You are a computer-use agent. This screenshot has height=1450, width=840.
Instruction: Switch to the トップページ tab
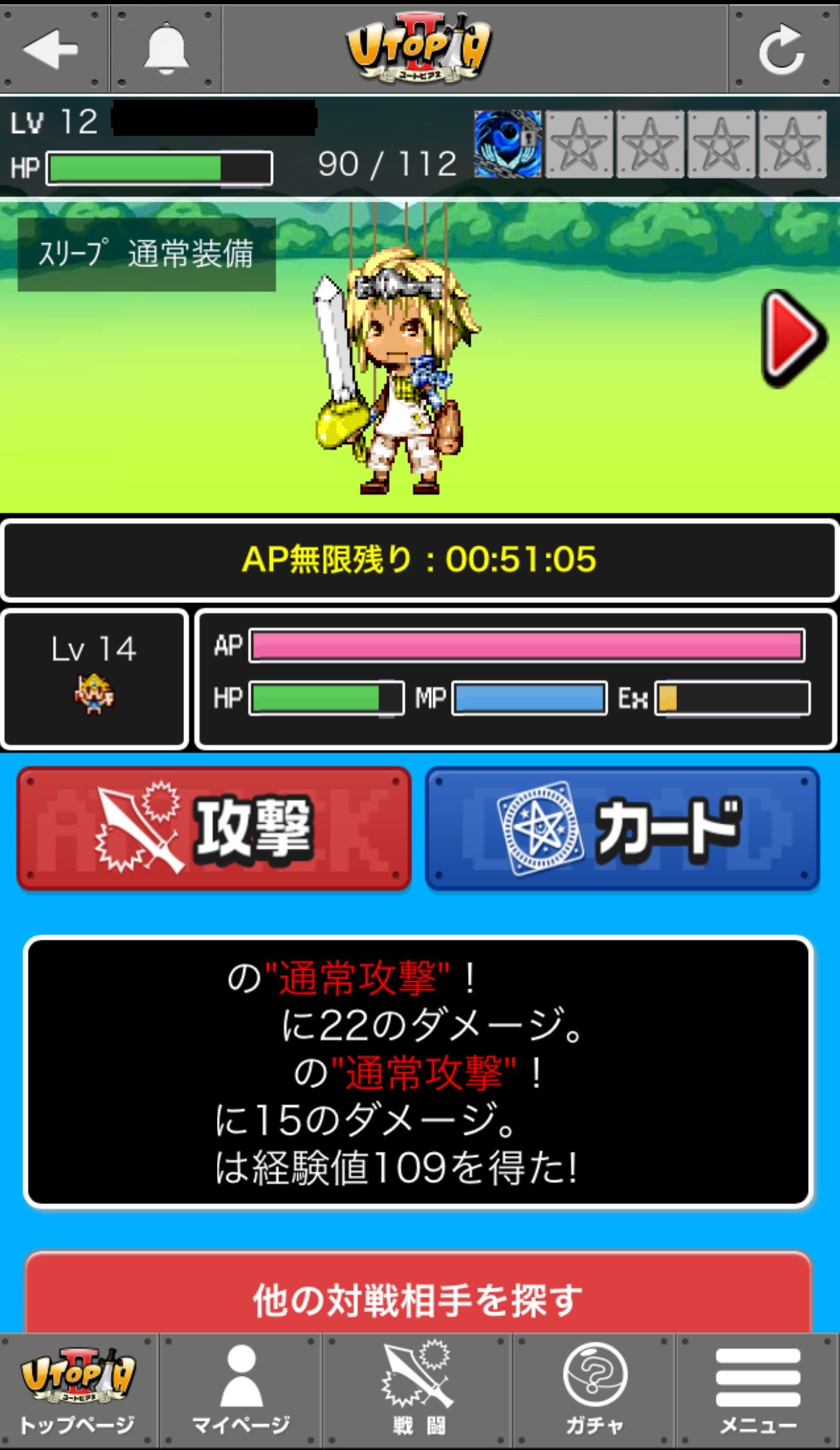pos(79,1391)
